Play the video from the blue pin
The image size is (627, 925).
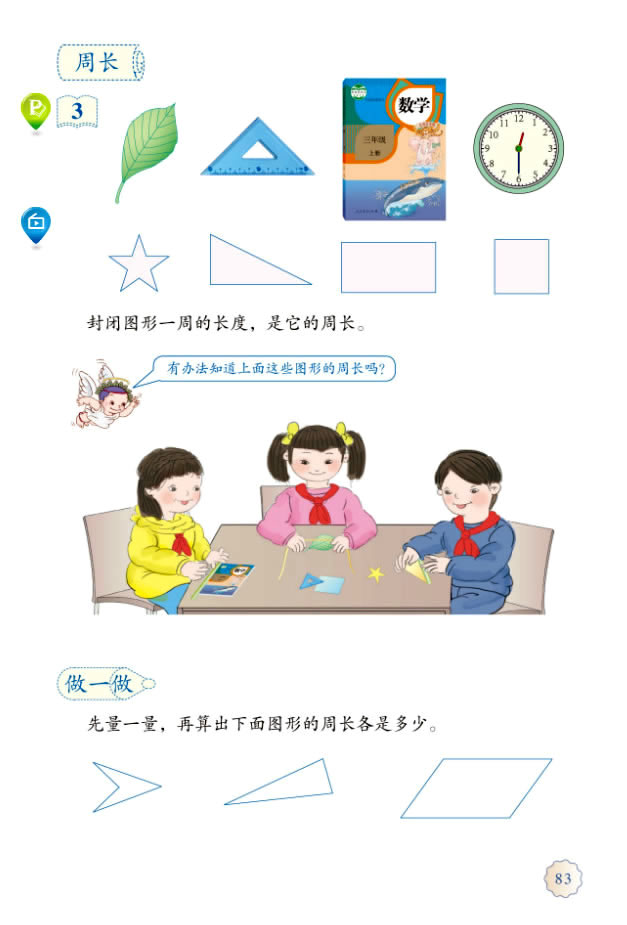click(35, 224)
